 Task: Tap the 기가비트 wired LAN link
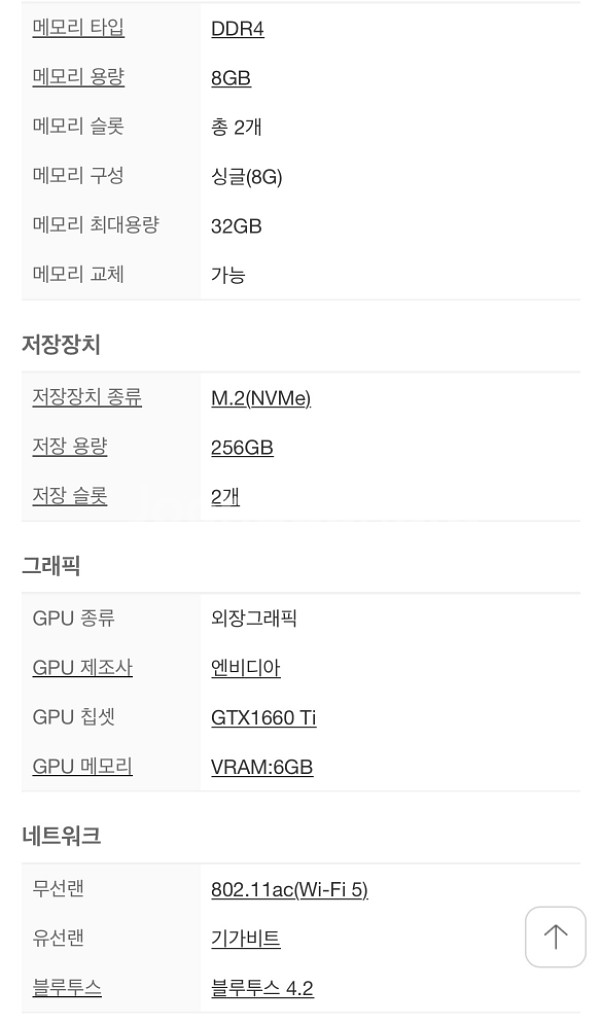point(246,938)
